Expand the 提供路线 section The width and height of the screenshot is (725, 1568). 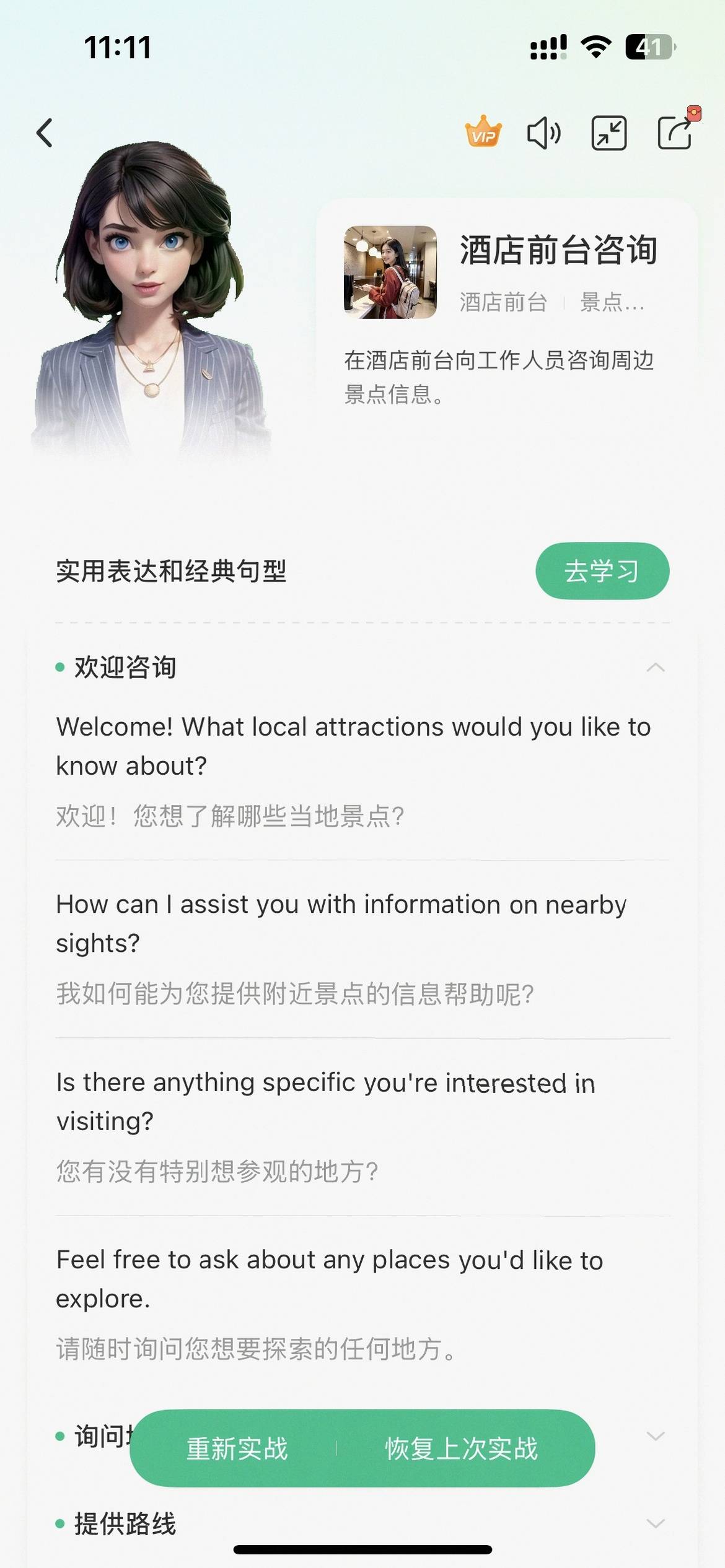point(655,1524)
